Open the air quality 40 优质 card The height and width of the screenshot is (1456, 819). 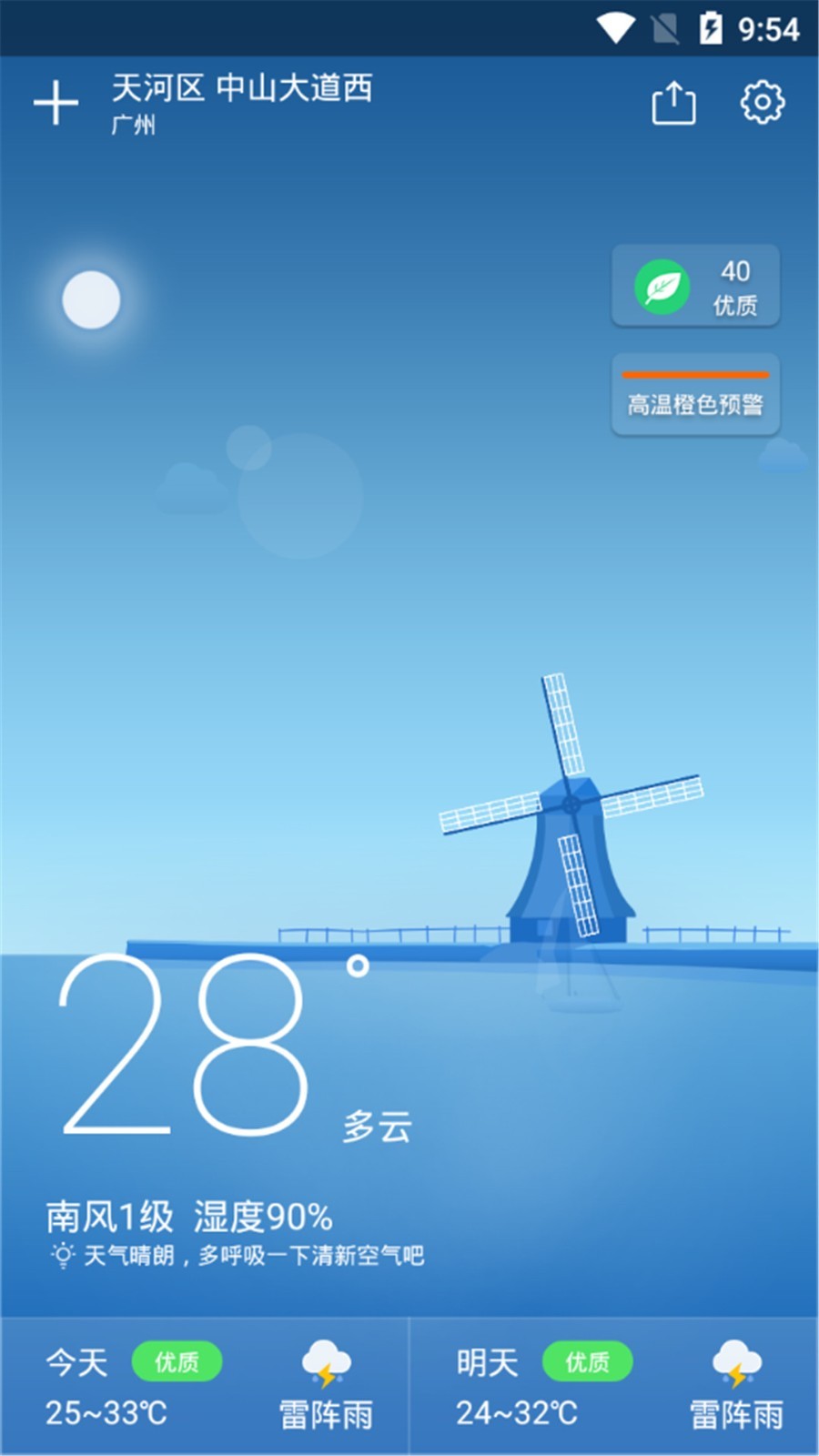pyautogui.click(x=696, y=287)
